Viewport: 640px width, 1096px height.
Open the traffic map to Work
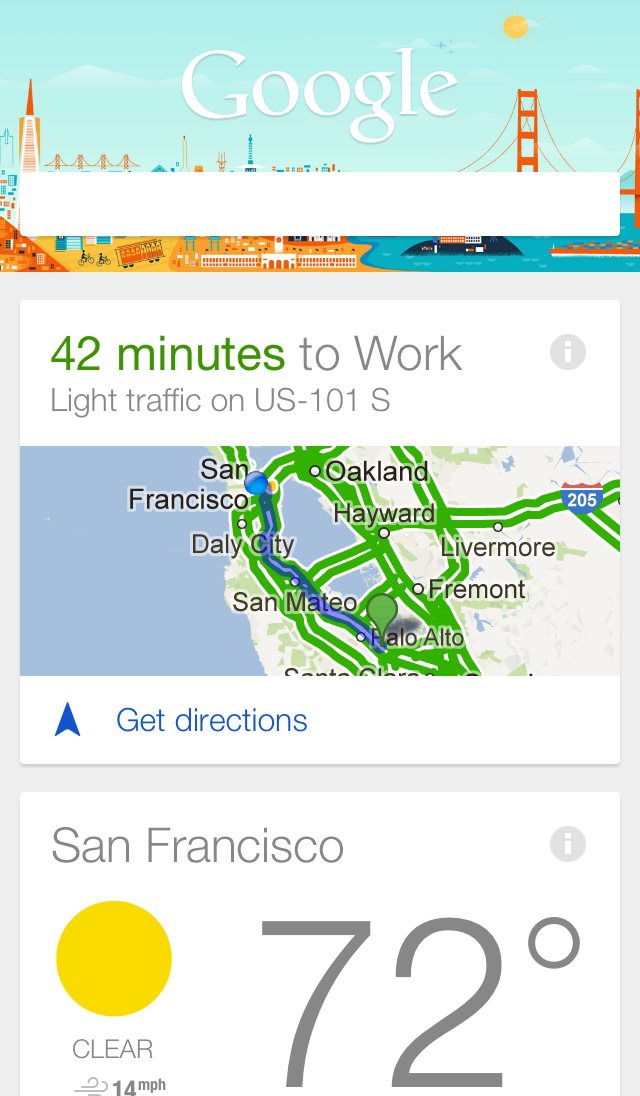pyautogui.click(x=320, y=560)
